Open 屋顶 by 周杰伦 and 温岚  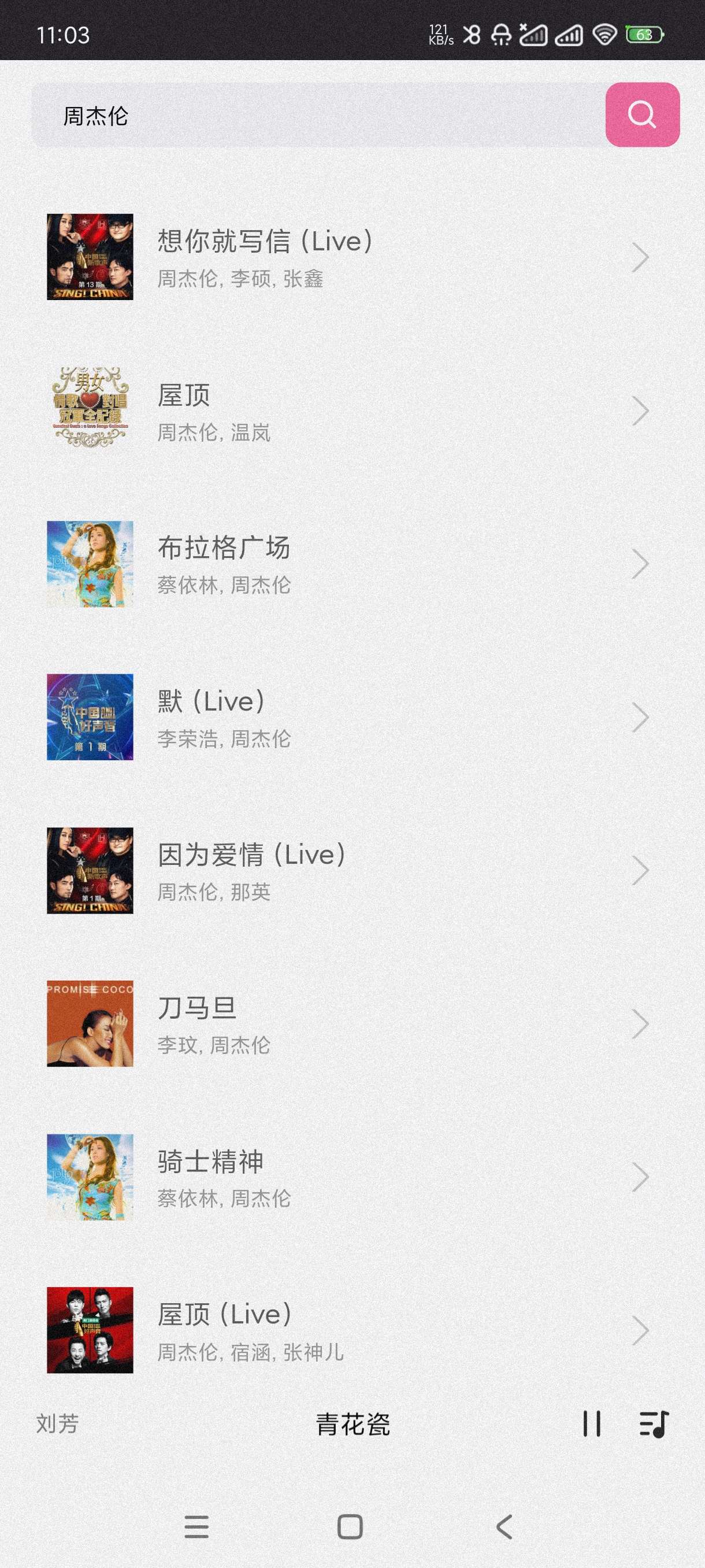(347, 411)
